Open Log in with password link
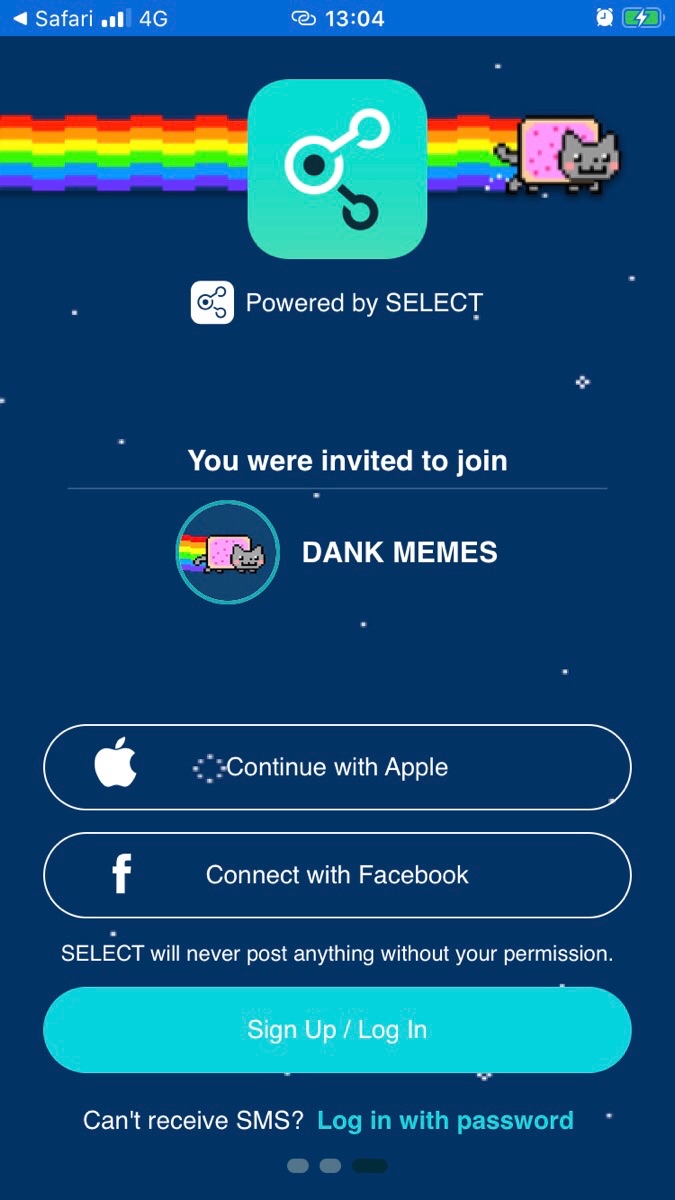The image size is (675, 1200). (445, 1120)
